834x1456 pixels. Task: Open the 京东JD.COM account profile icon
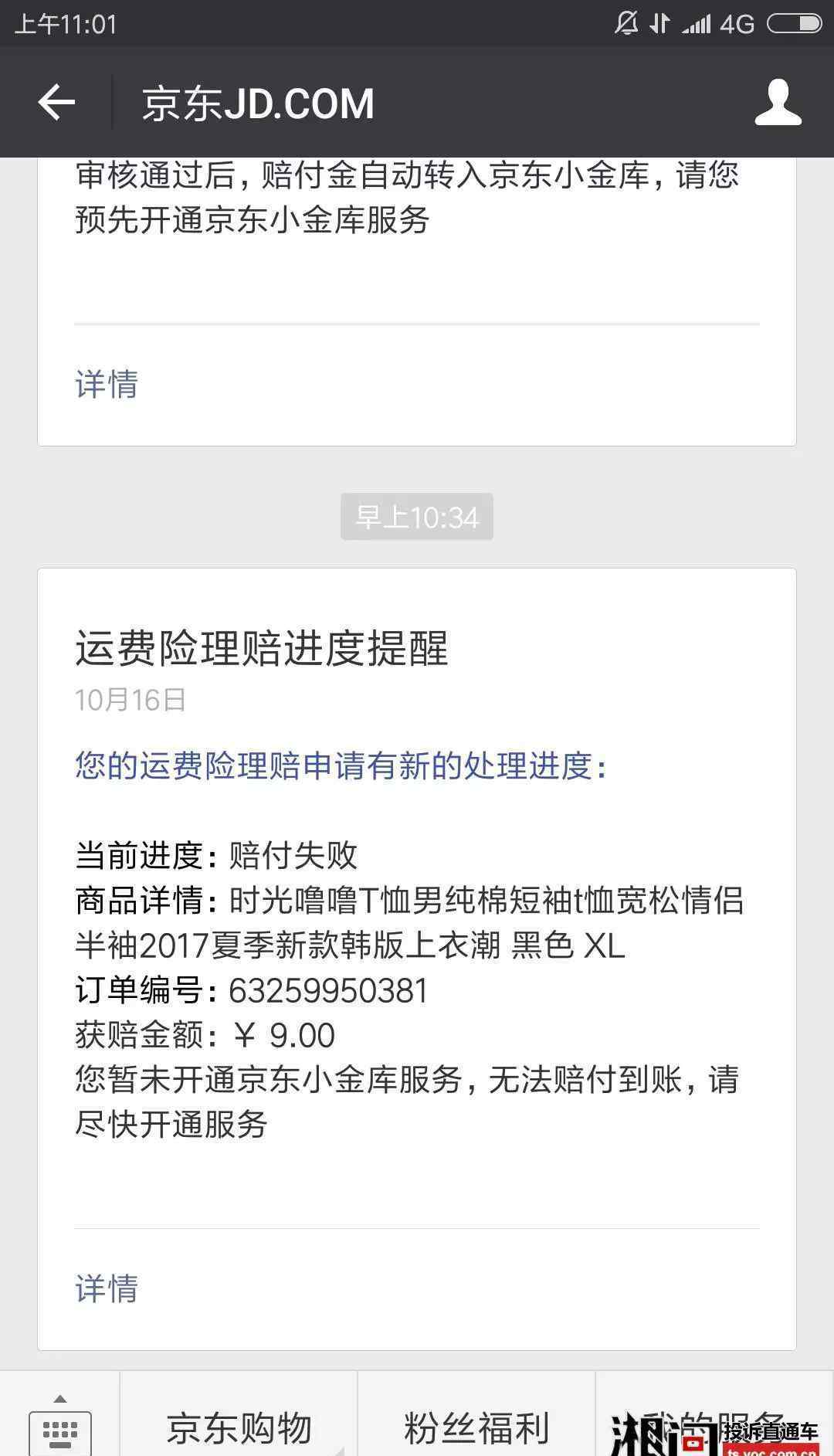click(778, 102)
